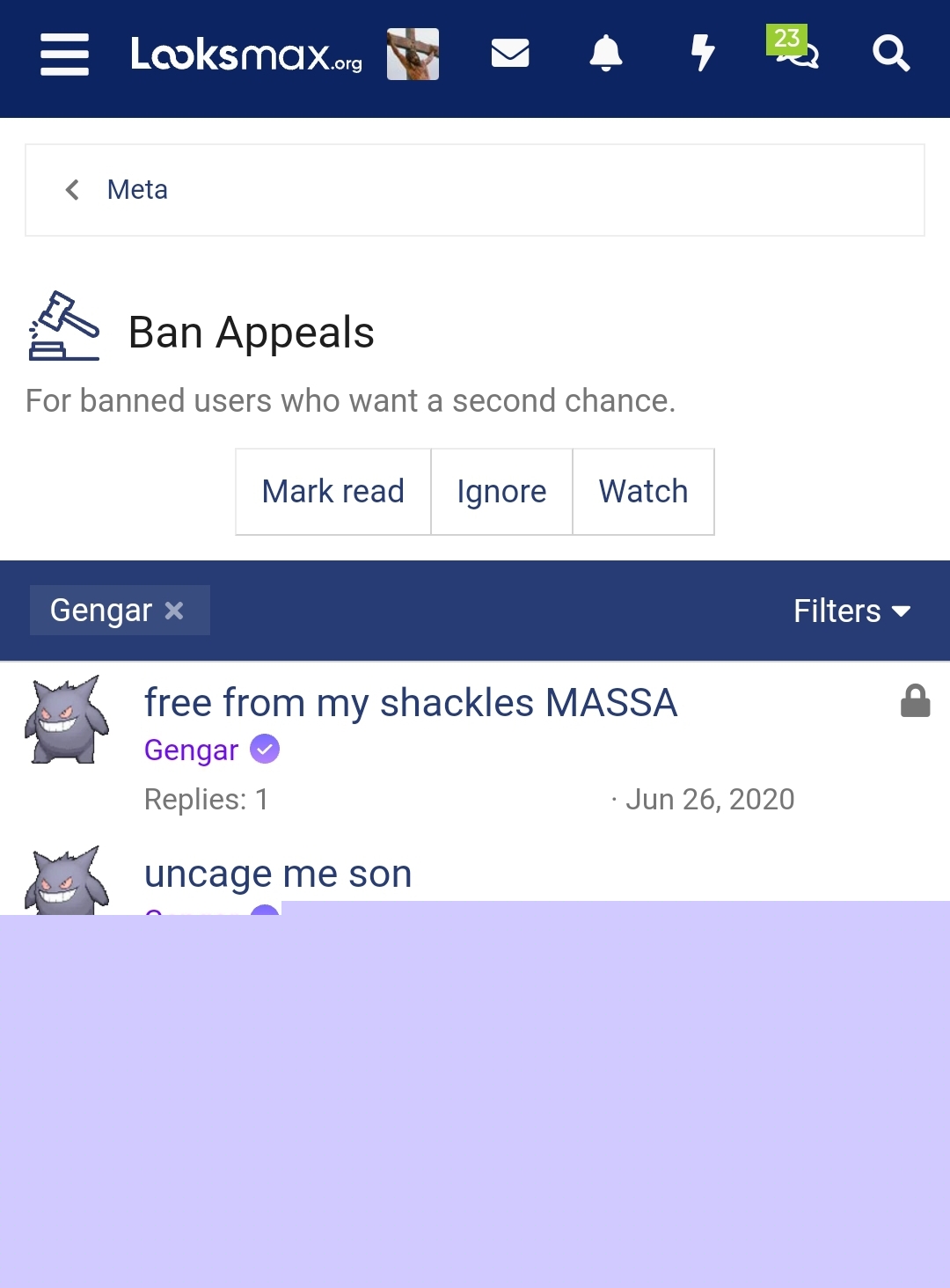Open your profile avatar in the navbar
This screenshot has height=1288, width=950.
[413, 54]
